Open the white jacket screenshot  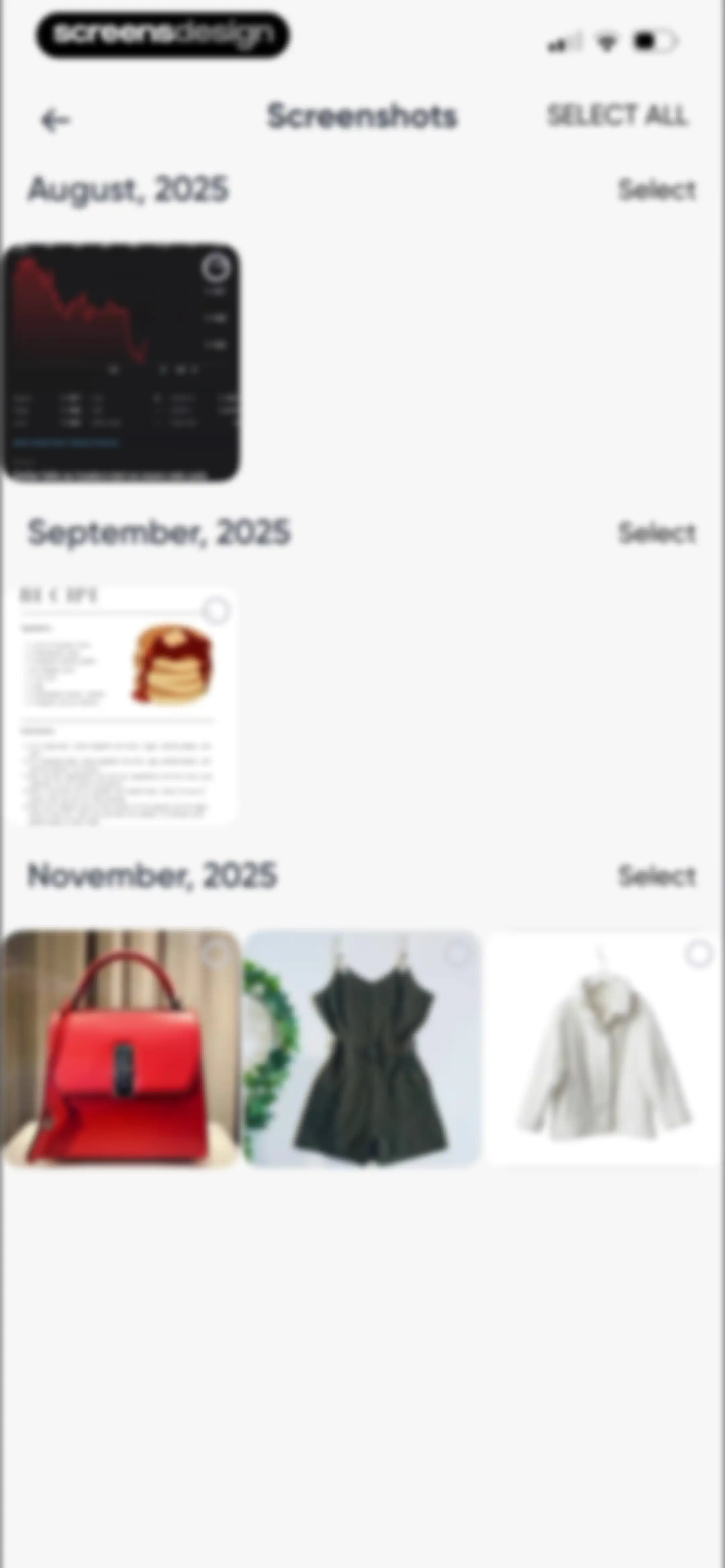click(x=603, y=1049)
